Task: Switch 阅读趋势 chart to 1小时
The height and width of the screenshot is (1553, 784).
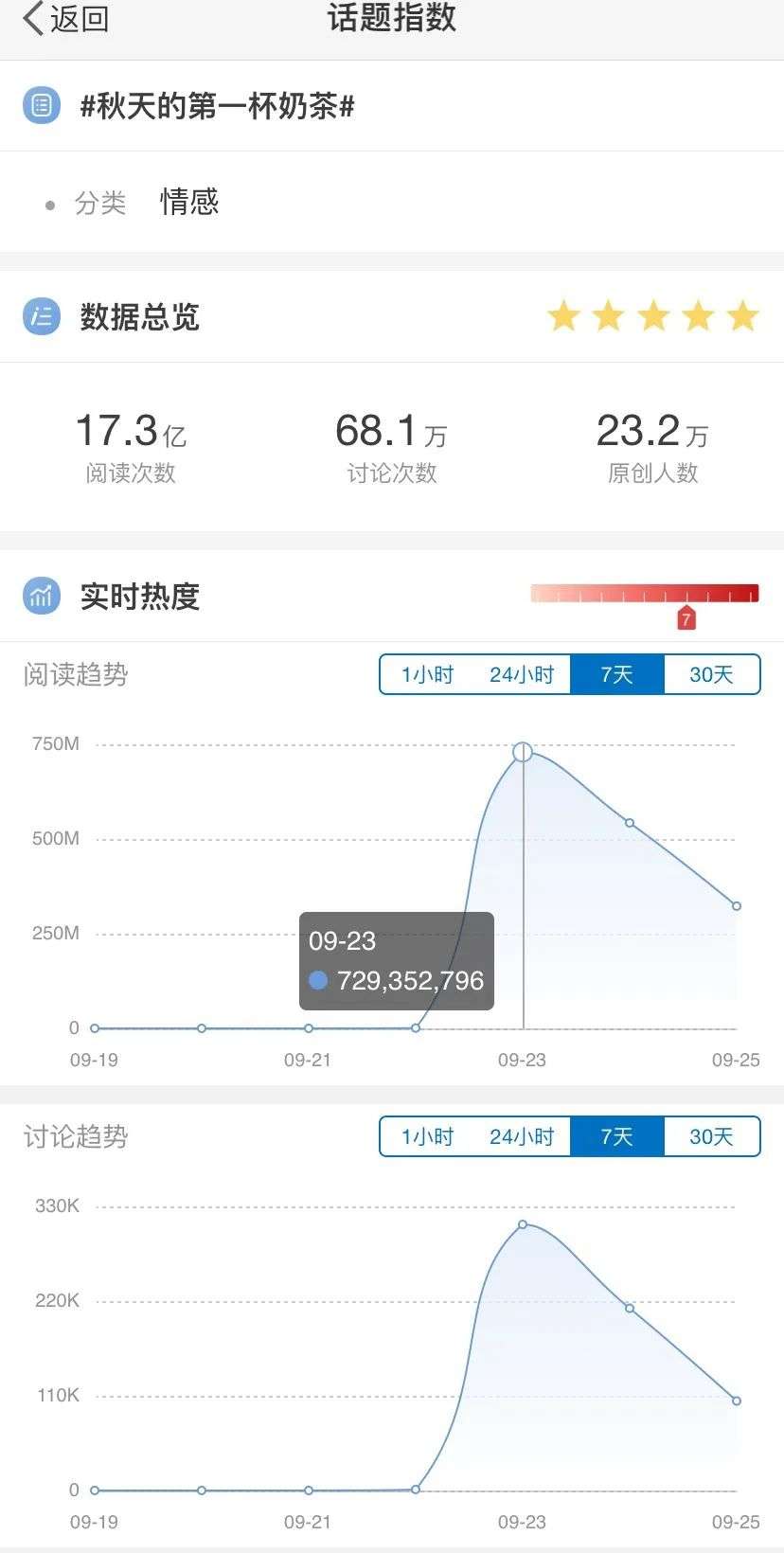Action: [427, 675]
